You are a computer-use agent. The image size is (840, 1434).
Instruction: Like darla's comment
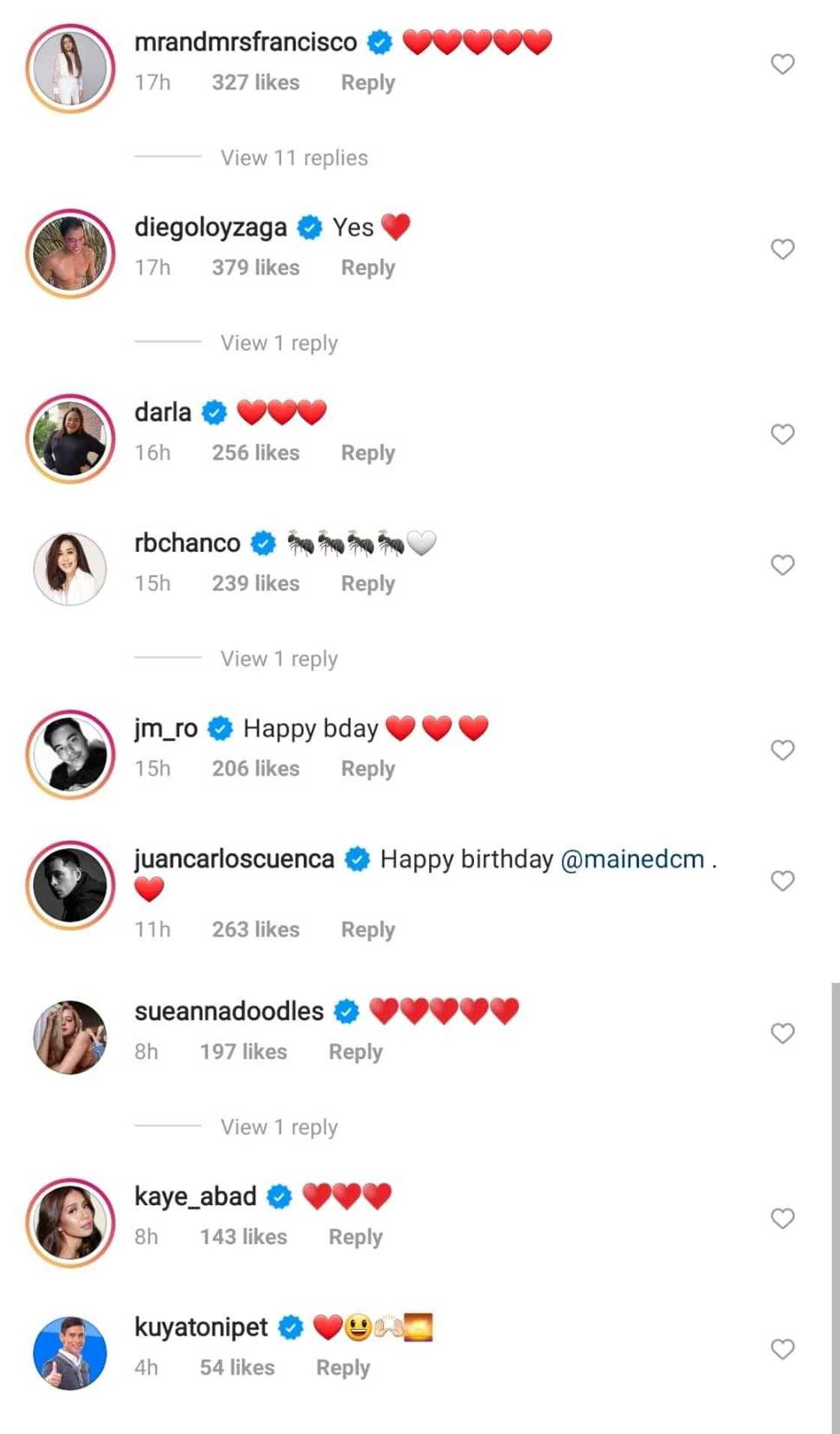point(782,435)
